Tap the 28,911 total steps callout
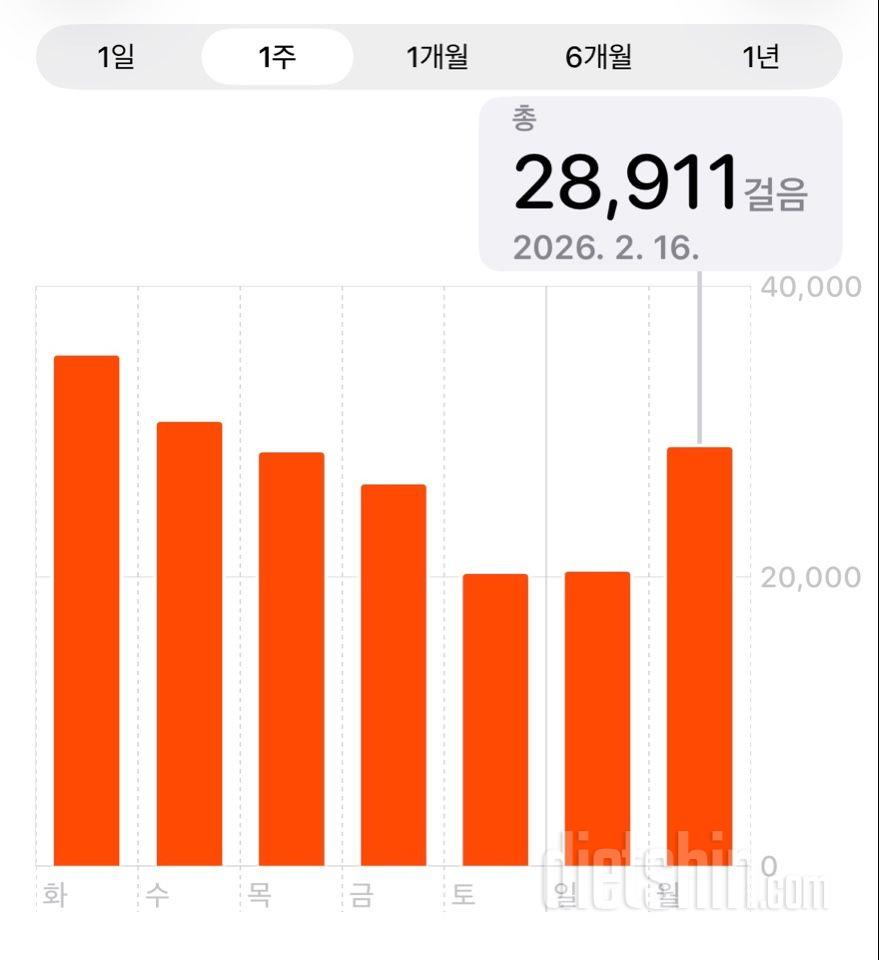879x960 pixels. (x=625, y=180)
